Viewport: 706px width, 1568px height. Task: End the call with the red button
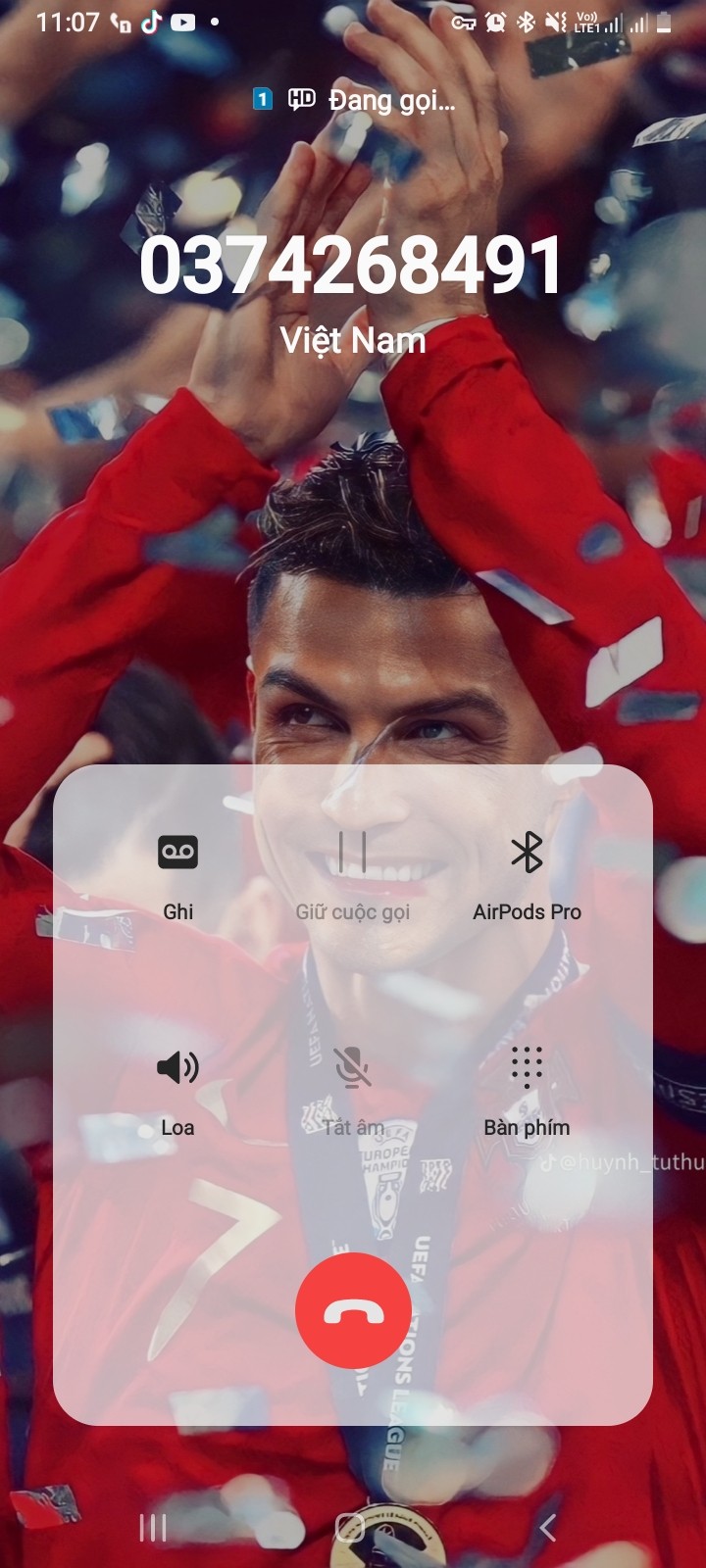(353, 1310)
